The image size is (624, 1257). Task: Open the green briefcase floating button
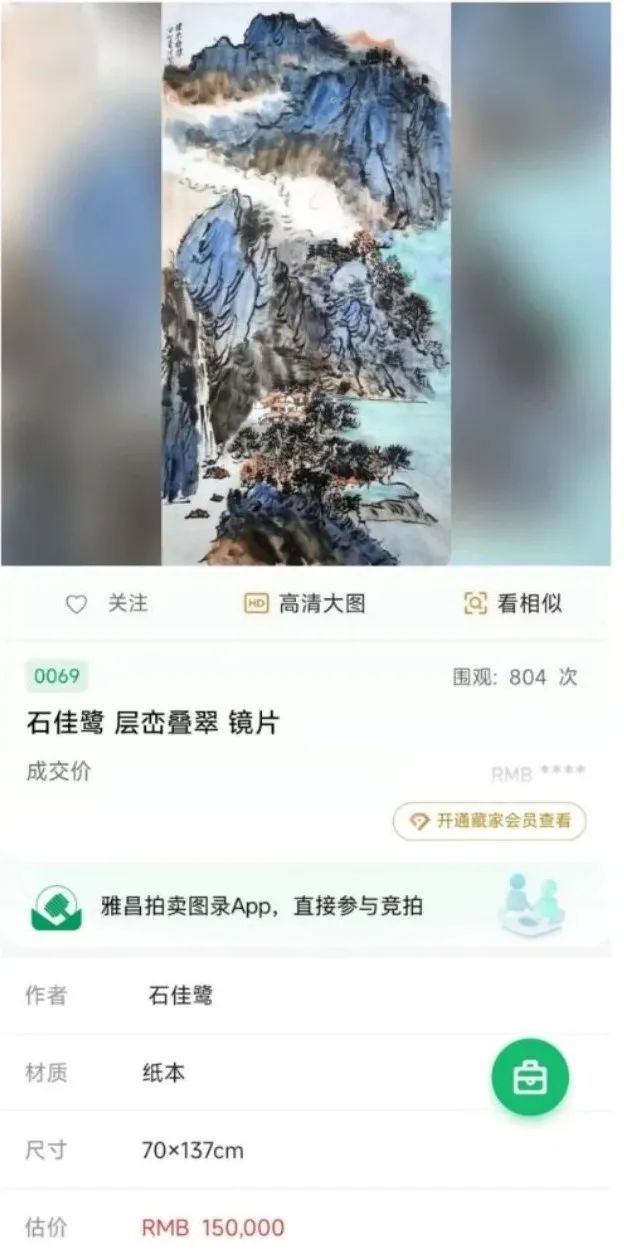coord(530,1077)
